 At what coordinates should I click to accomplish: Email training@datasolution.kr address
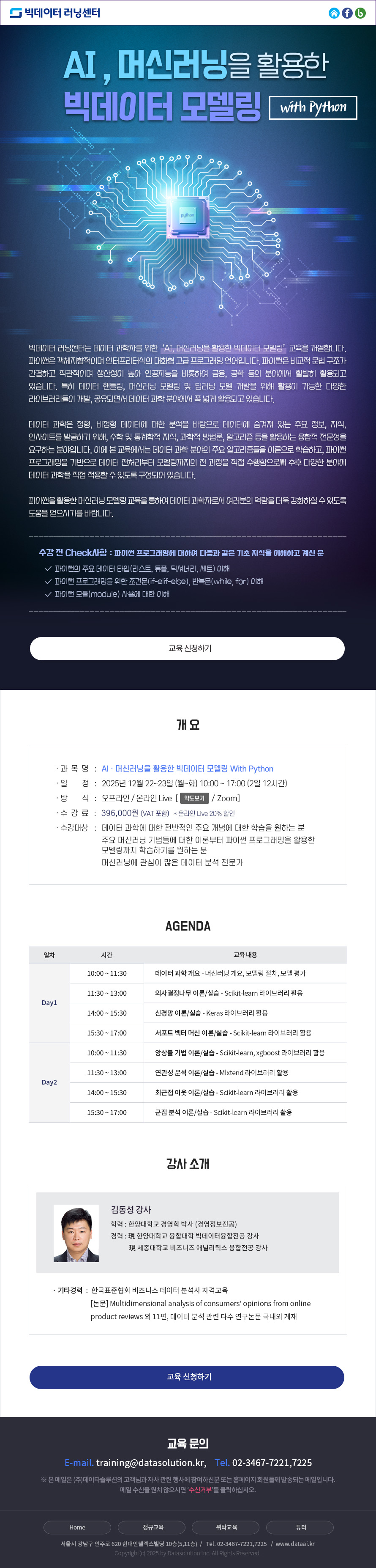coord(151,1462)
